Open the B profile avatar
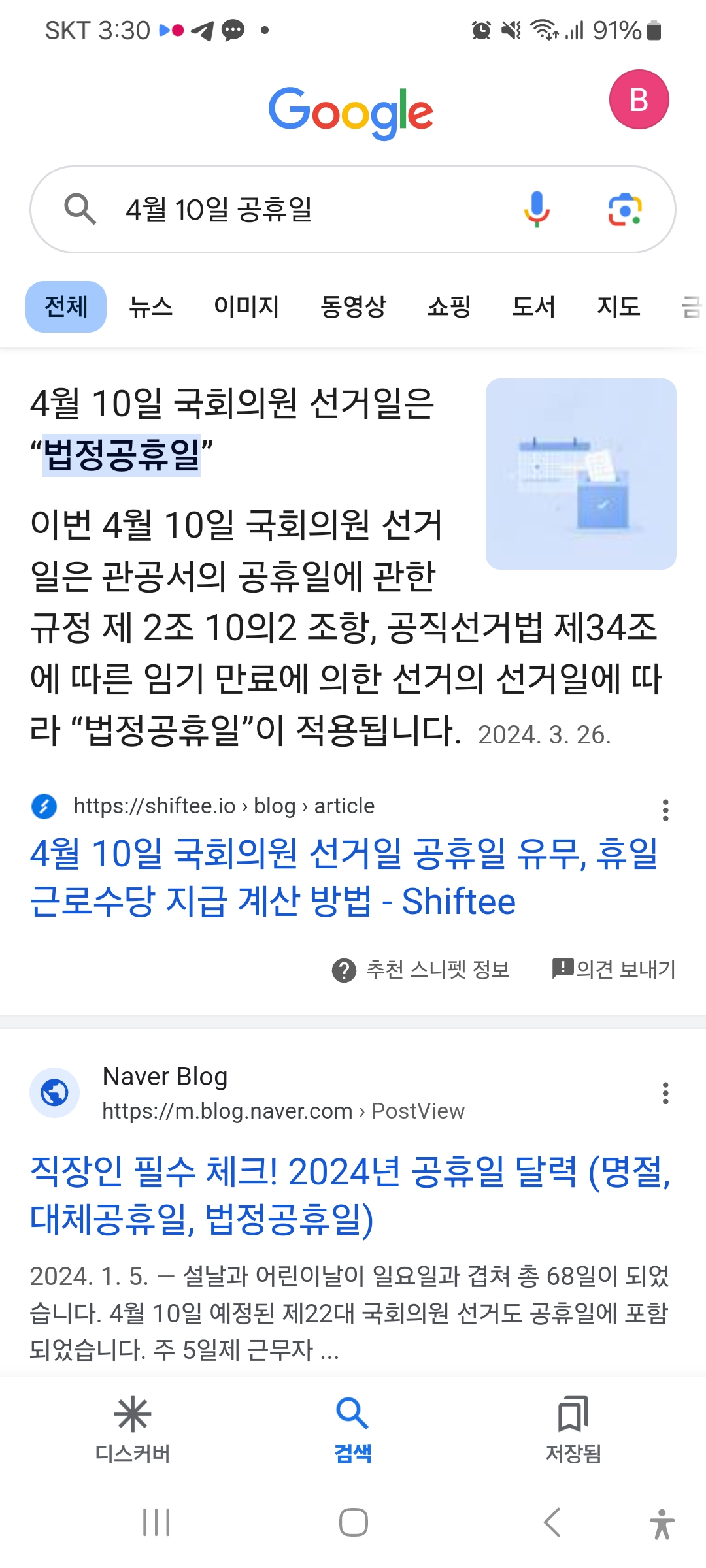The height and width of the screenshot is (1568, 706). tap(639, 99)
